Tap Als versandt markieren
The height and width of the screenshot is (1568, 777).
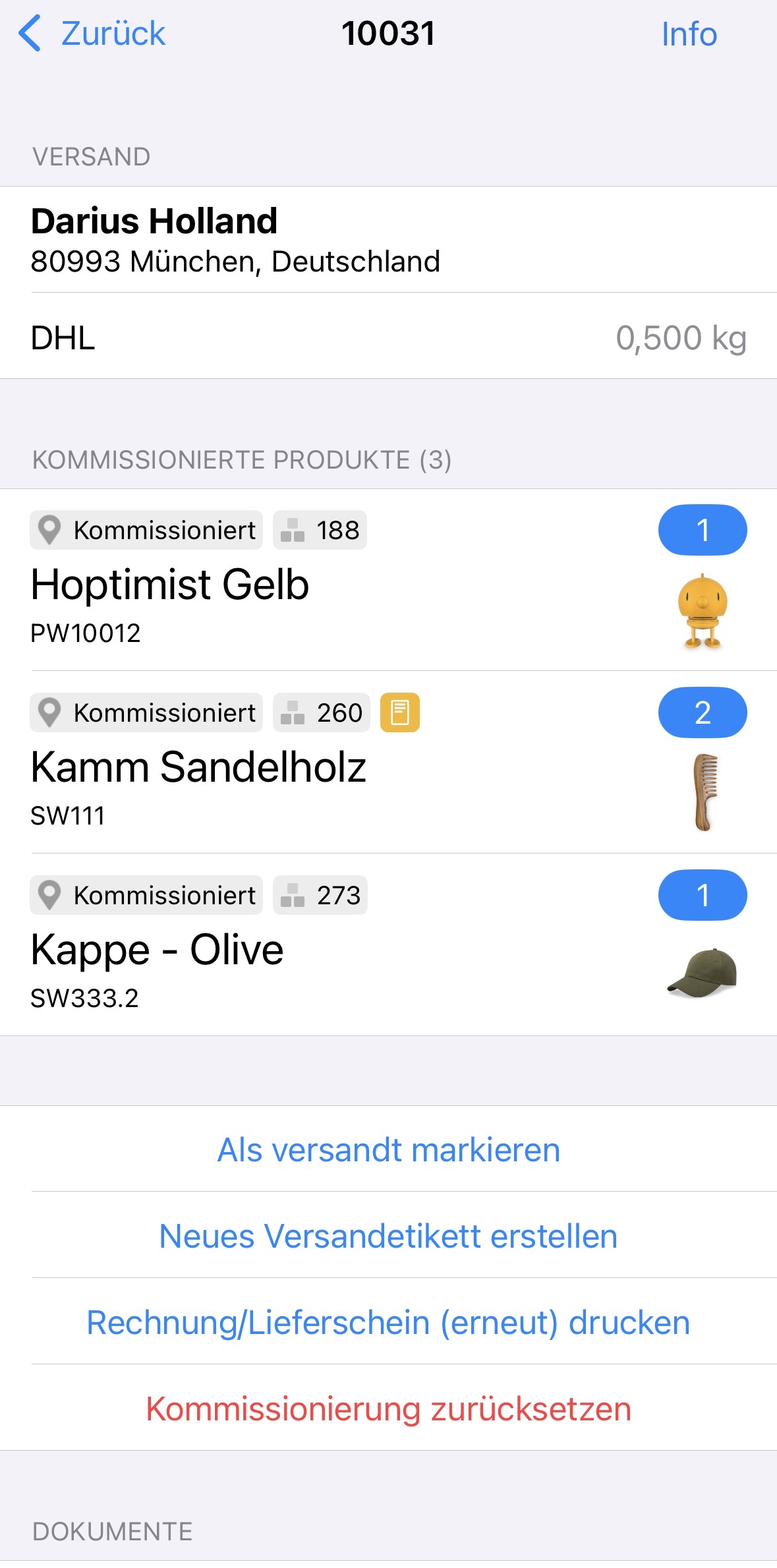point(388,1150)
